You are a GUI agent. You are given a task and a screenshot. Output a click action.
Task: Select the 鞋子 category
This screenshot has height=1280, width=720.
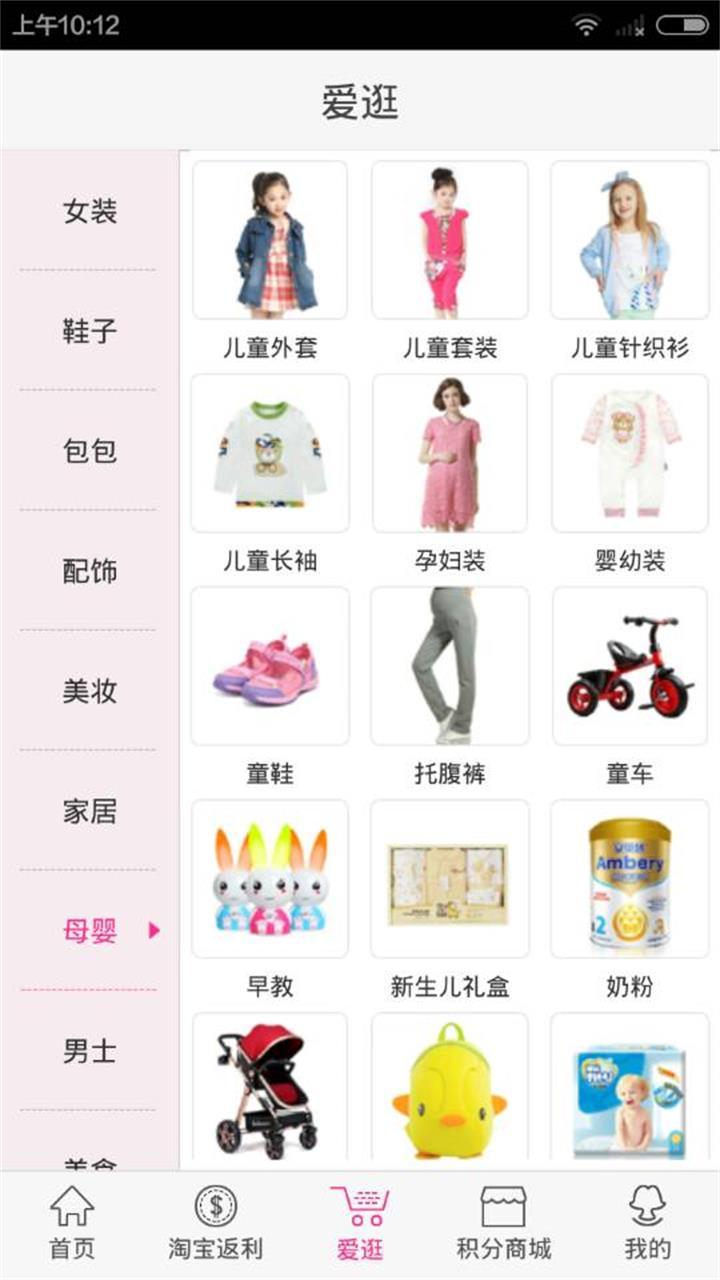point(90,331)
